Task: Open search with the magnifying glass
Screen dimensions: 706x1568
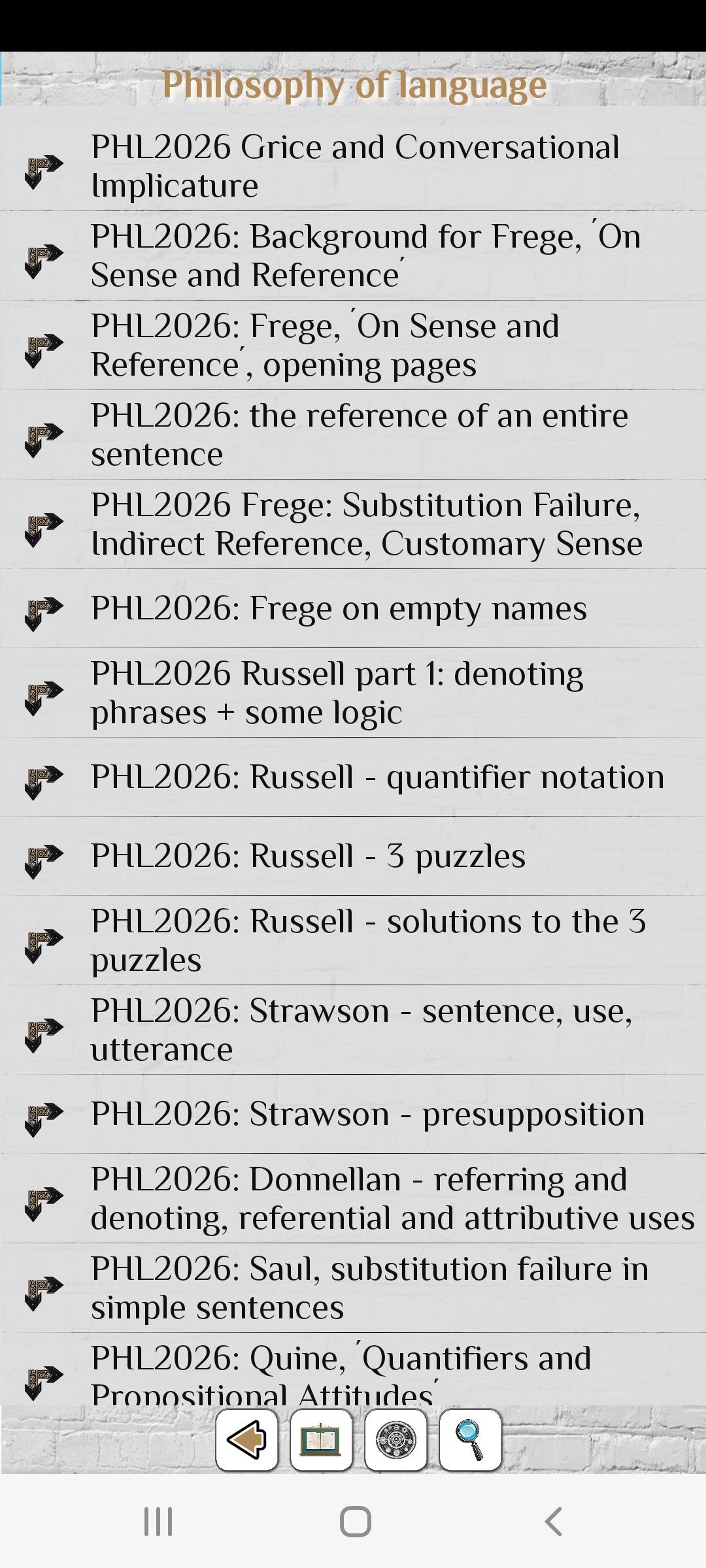Action: pyautogui.click(x=471, y=1440)
